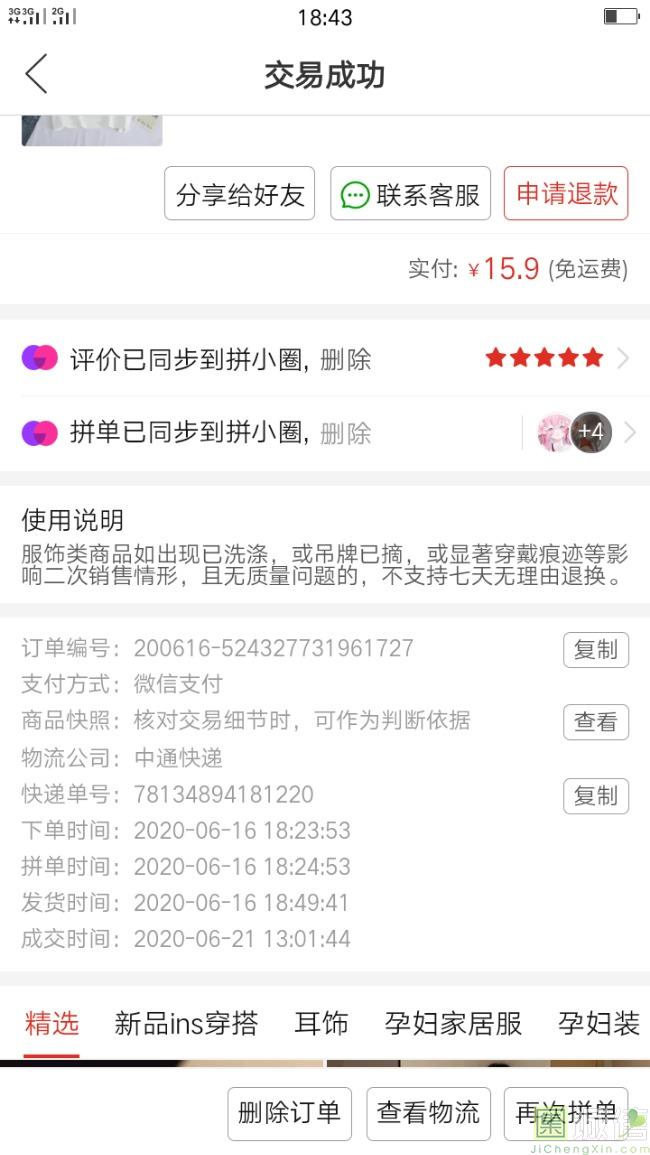Switch to the 耳饰 tab
The image size is (650, 1155).
click(321, 1023)
